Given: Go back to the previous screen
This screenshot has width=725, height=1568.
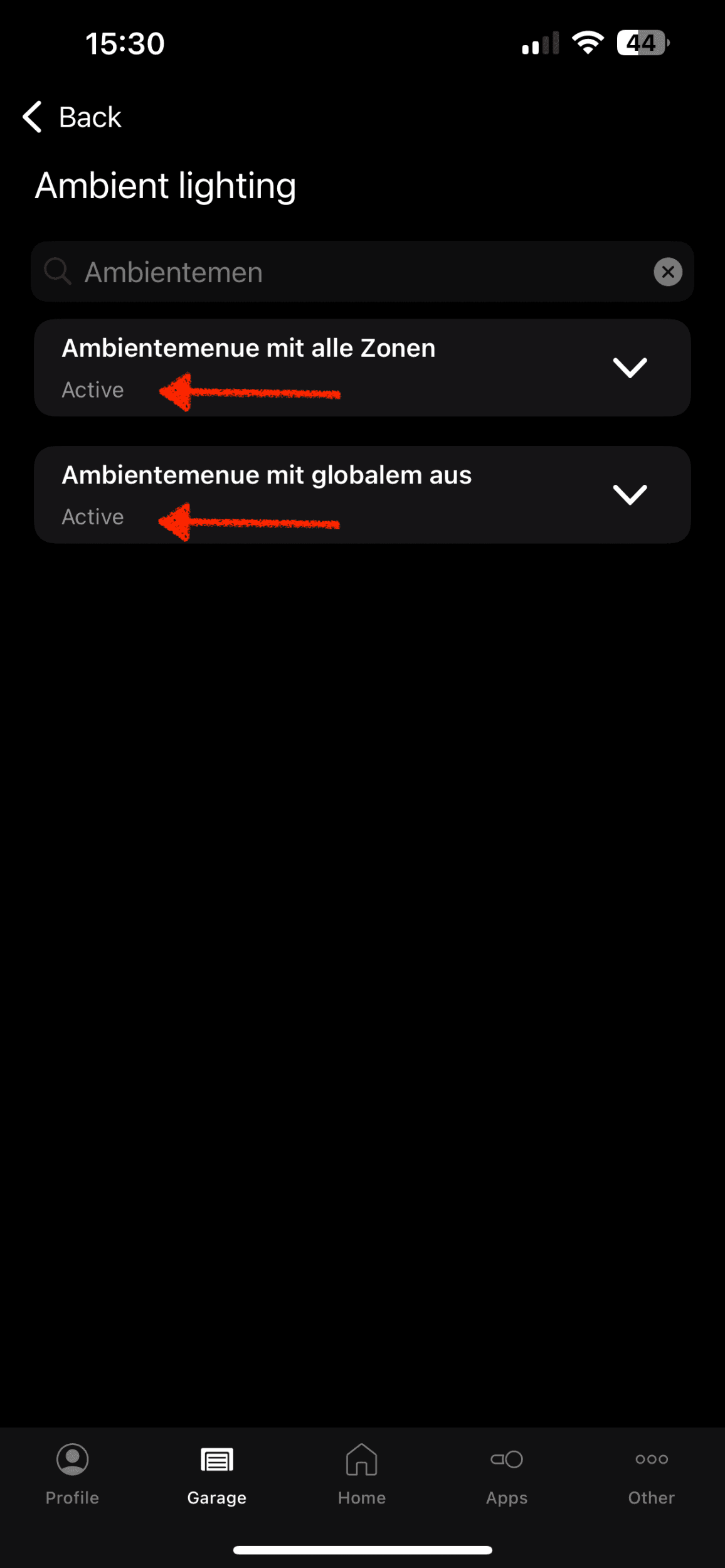Looking at the screenshot, I should pos(71,117).
